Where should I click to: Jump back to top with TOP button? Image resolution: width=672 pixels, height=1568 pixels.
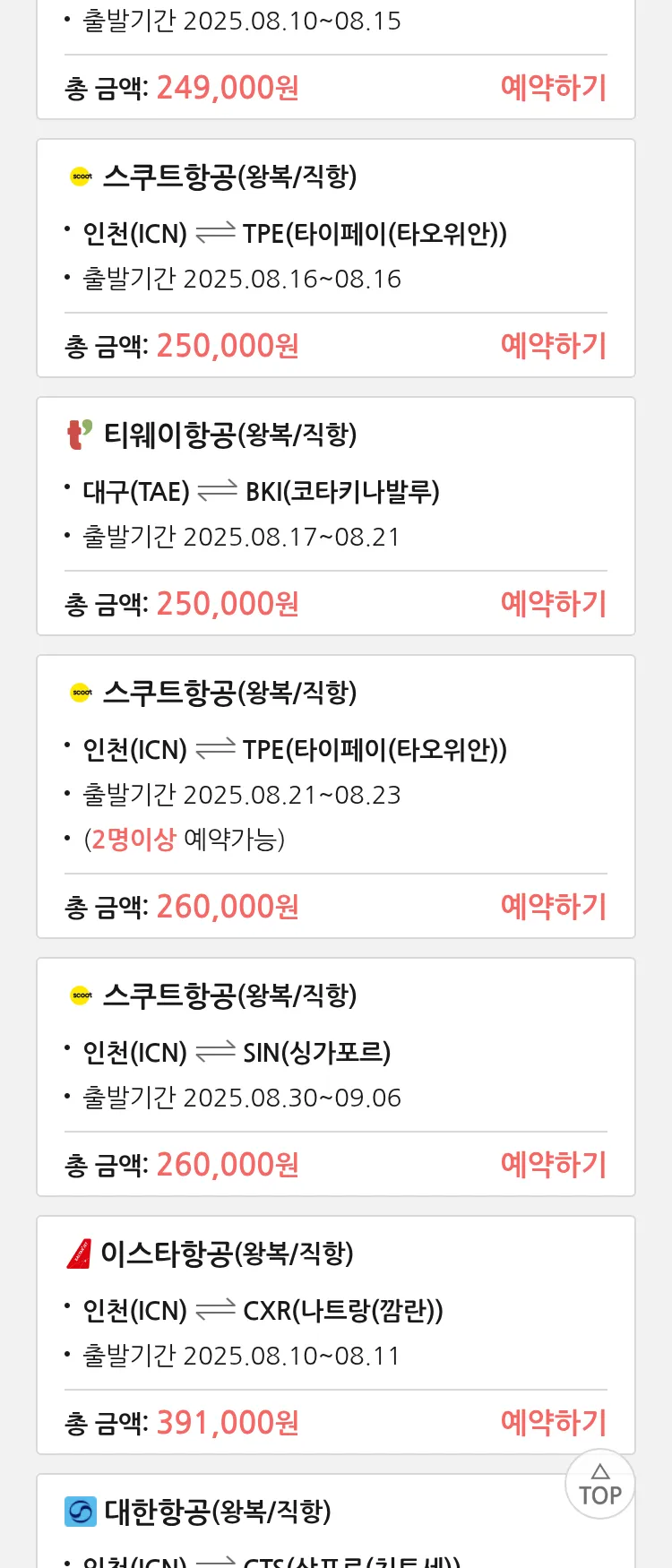(x=599, y=1485)
